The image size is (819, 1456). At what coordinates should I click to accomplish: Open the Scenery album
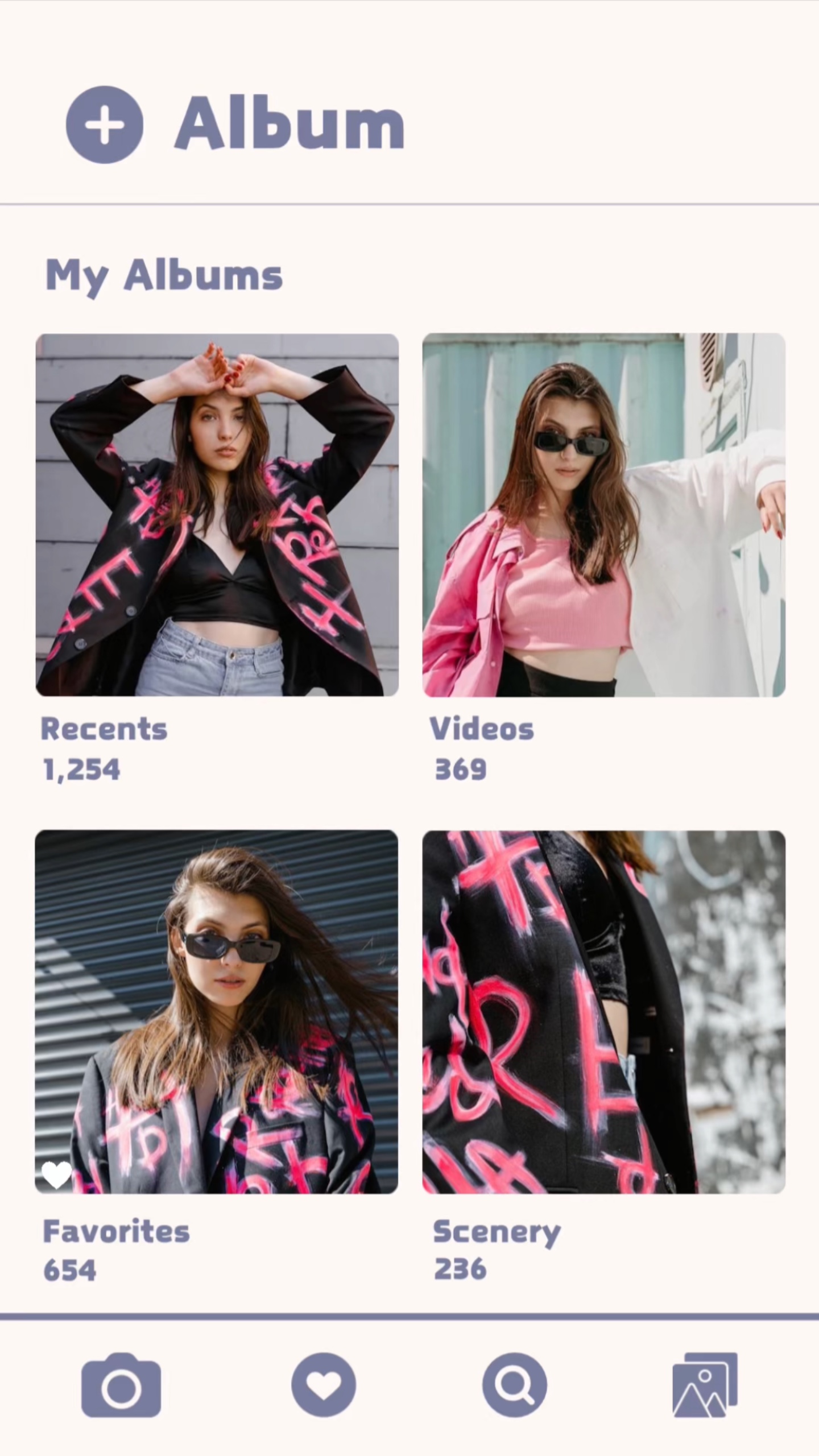[x=603, y=1011]
